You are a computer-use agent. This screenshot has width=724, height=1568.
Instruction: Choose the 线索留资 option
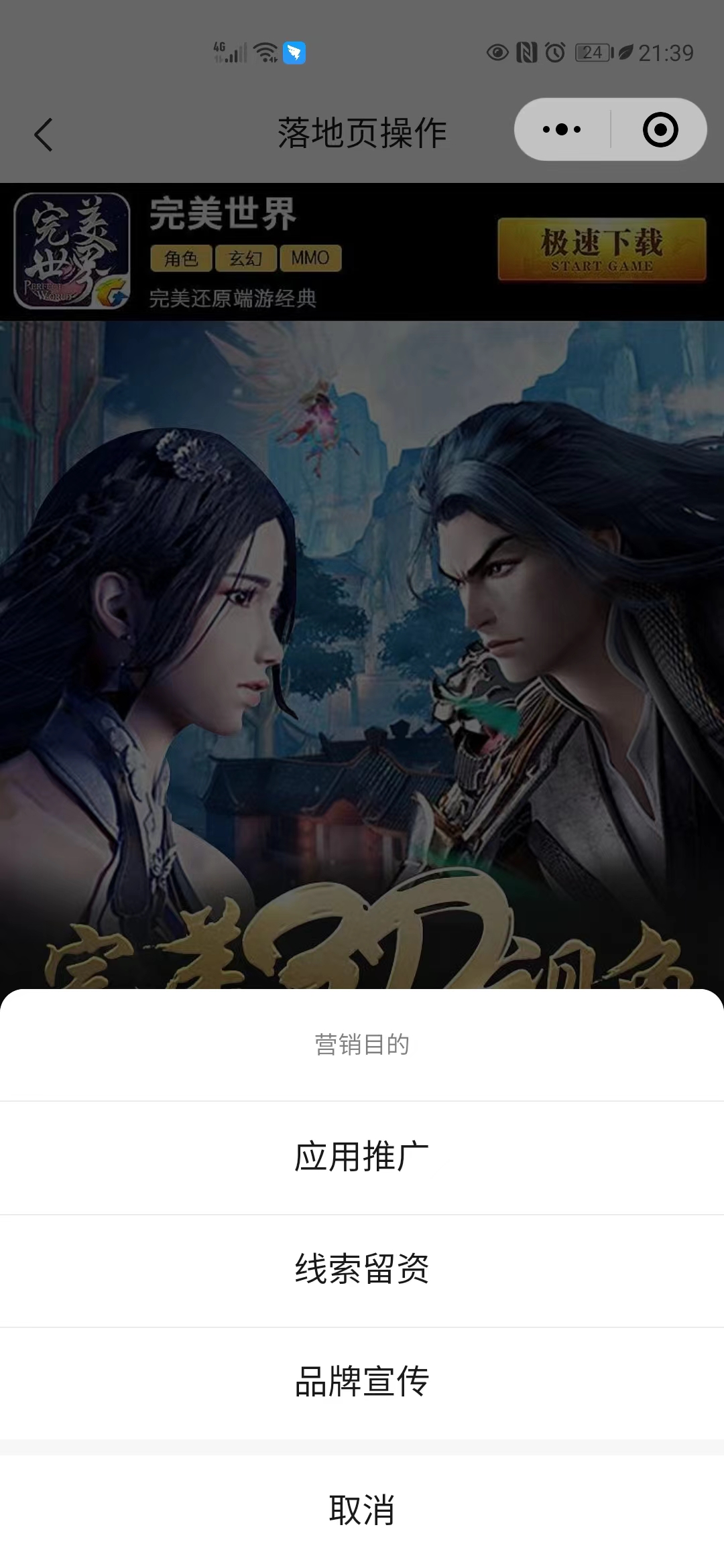[x=362, y=1270]
